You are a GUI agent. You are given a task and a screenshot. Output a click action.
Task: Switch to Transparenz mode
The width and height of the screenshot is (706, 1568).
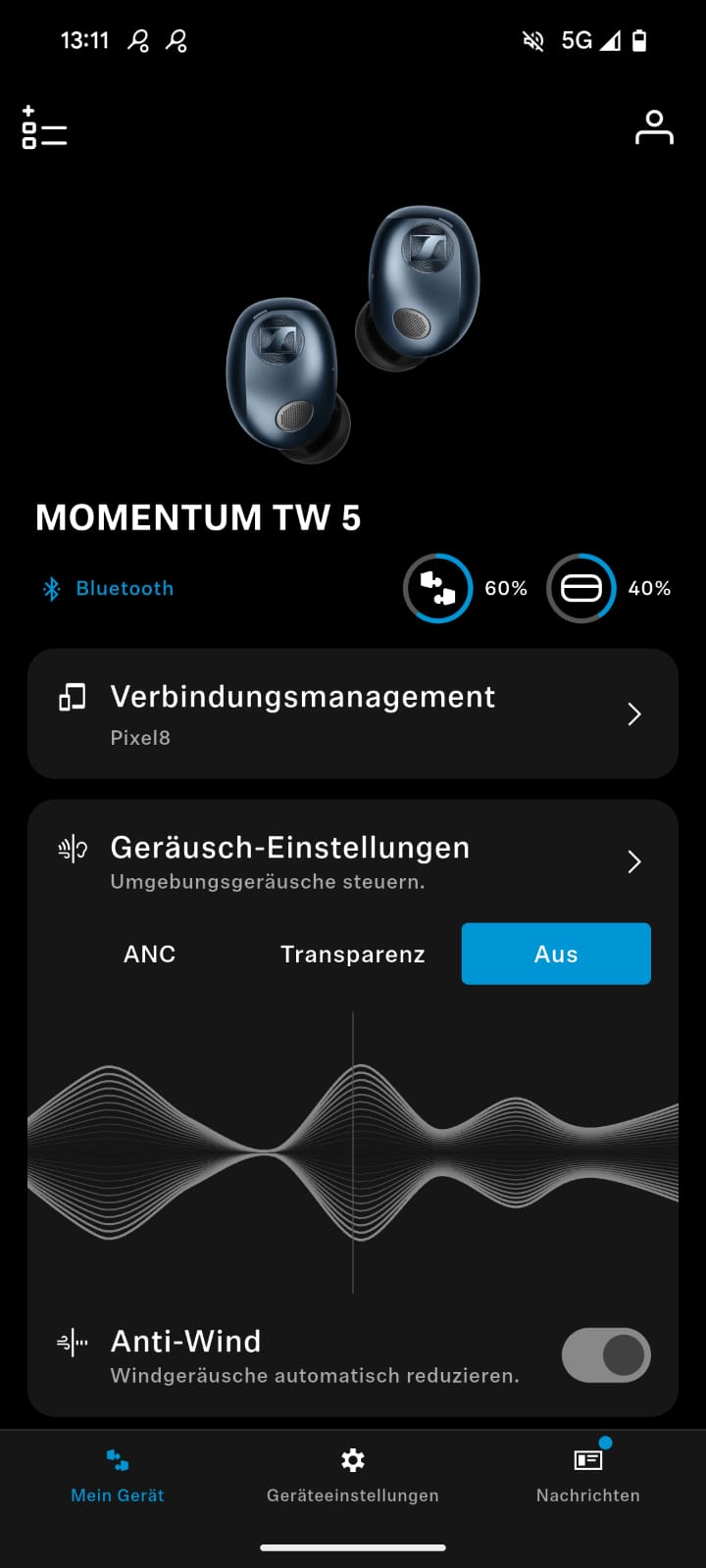[x=353, y=954]
